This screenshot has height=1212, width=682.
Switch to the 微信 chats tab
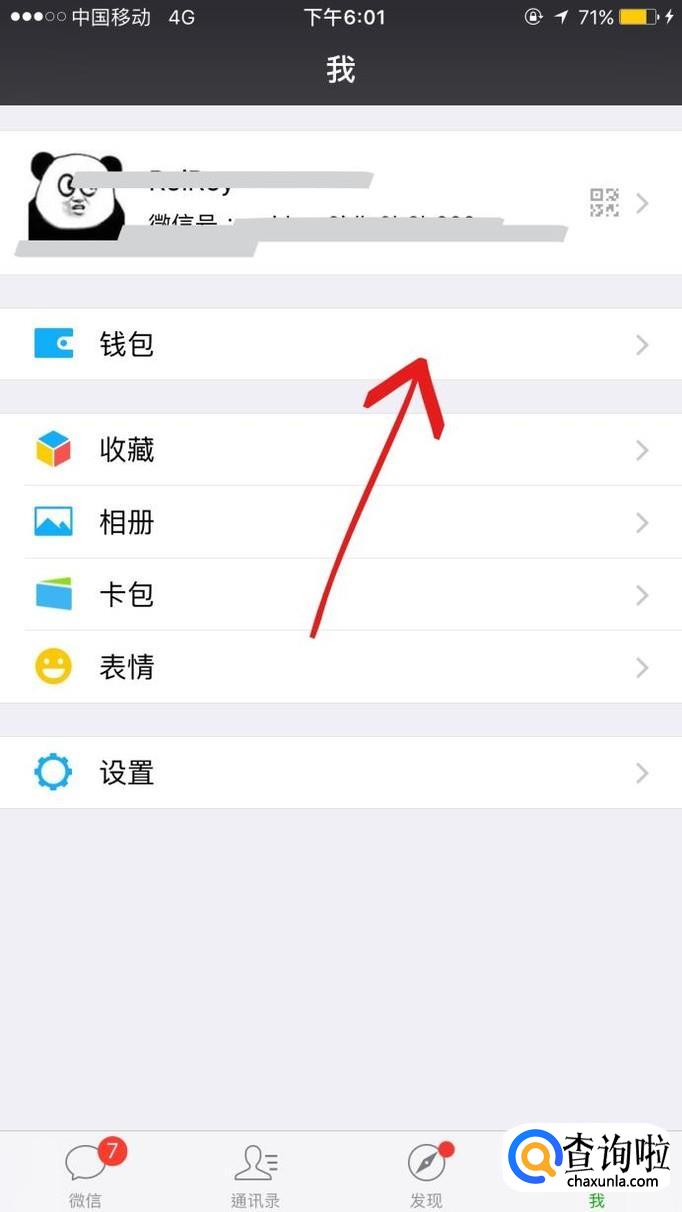(x=85, y=1172)
